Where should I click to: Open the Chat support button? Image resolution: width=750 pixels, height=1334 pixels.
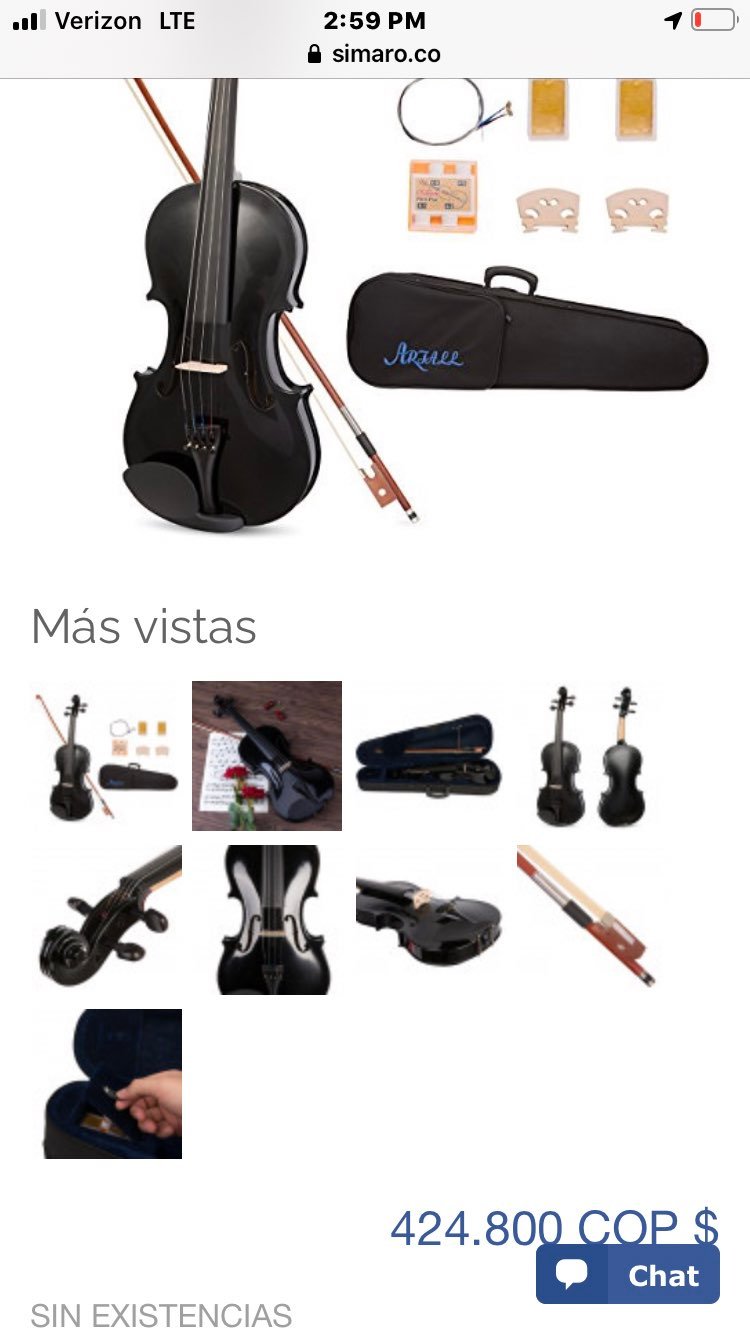(627, 1274)
